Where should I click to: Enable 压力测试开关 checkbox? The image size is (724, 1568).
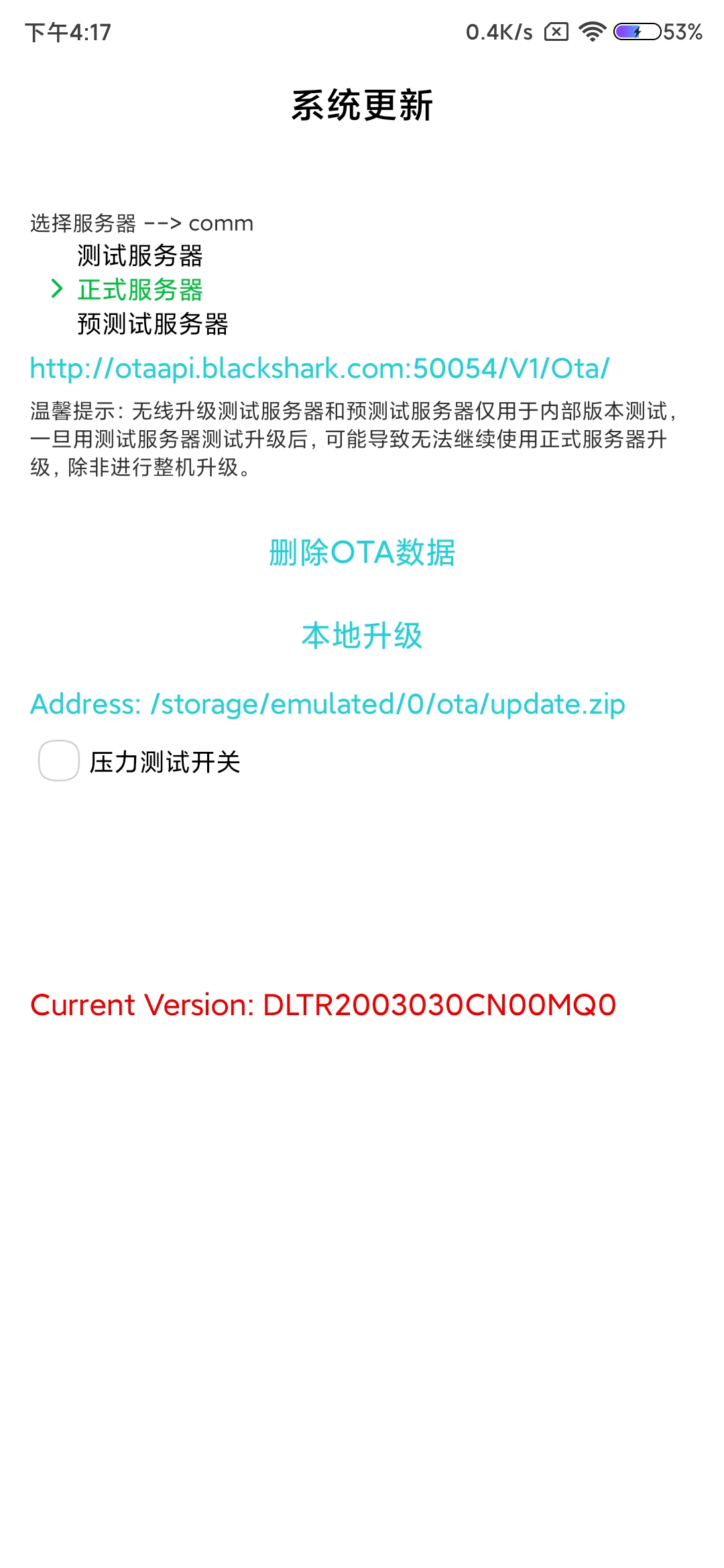[59, 761]
